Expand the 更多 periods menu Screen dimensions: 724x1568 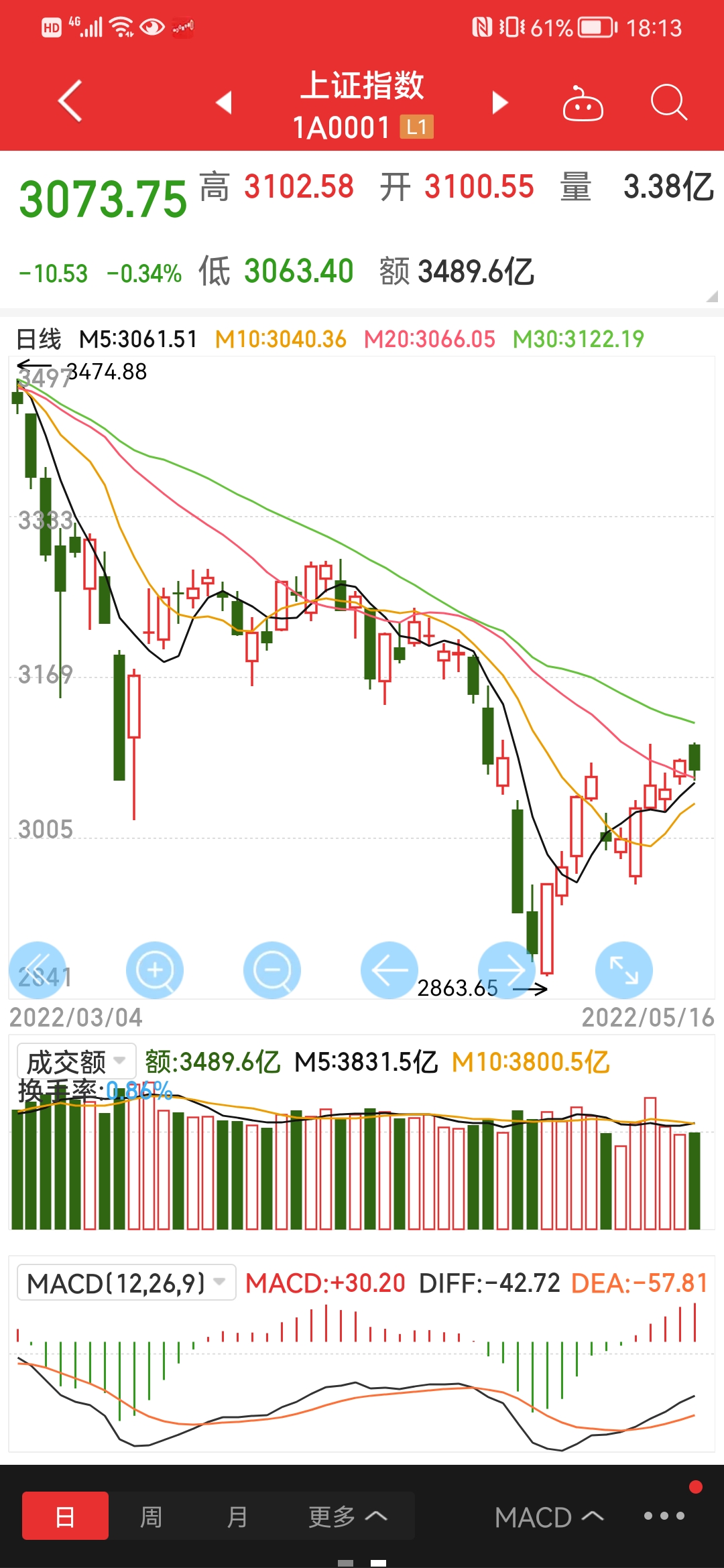click(347, 1516)
